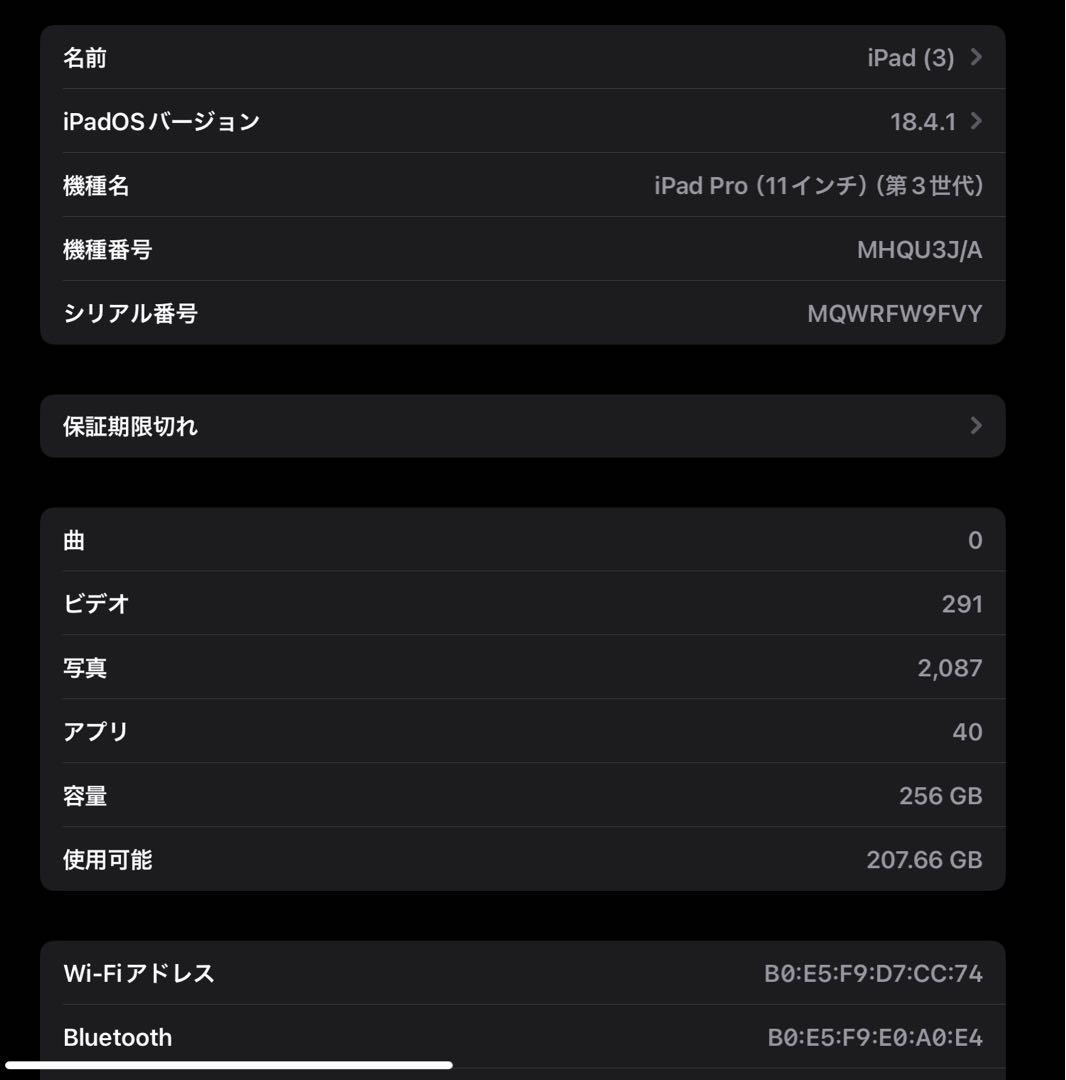
Task: Select the アプリ row showing 40
Action: pyautogui.click(x=520, y=731)
